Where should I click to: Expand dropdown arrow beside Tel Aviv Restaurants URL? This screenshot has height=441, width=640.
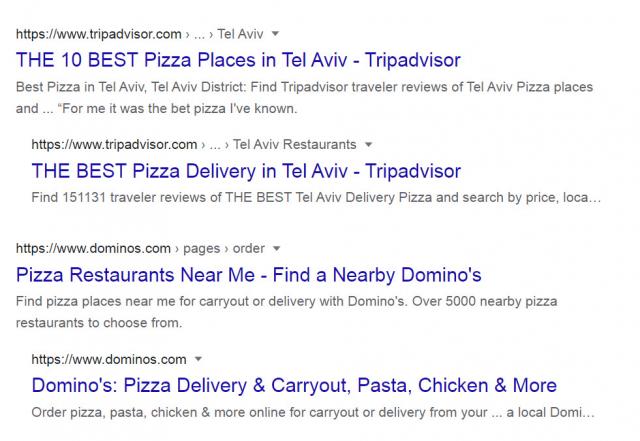tap(368, 144)
